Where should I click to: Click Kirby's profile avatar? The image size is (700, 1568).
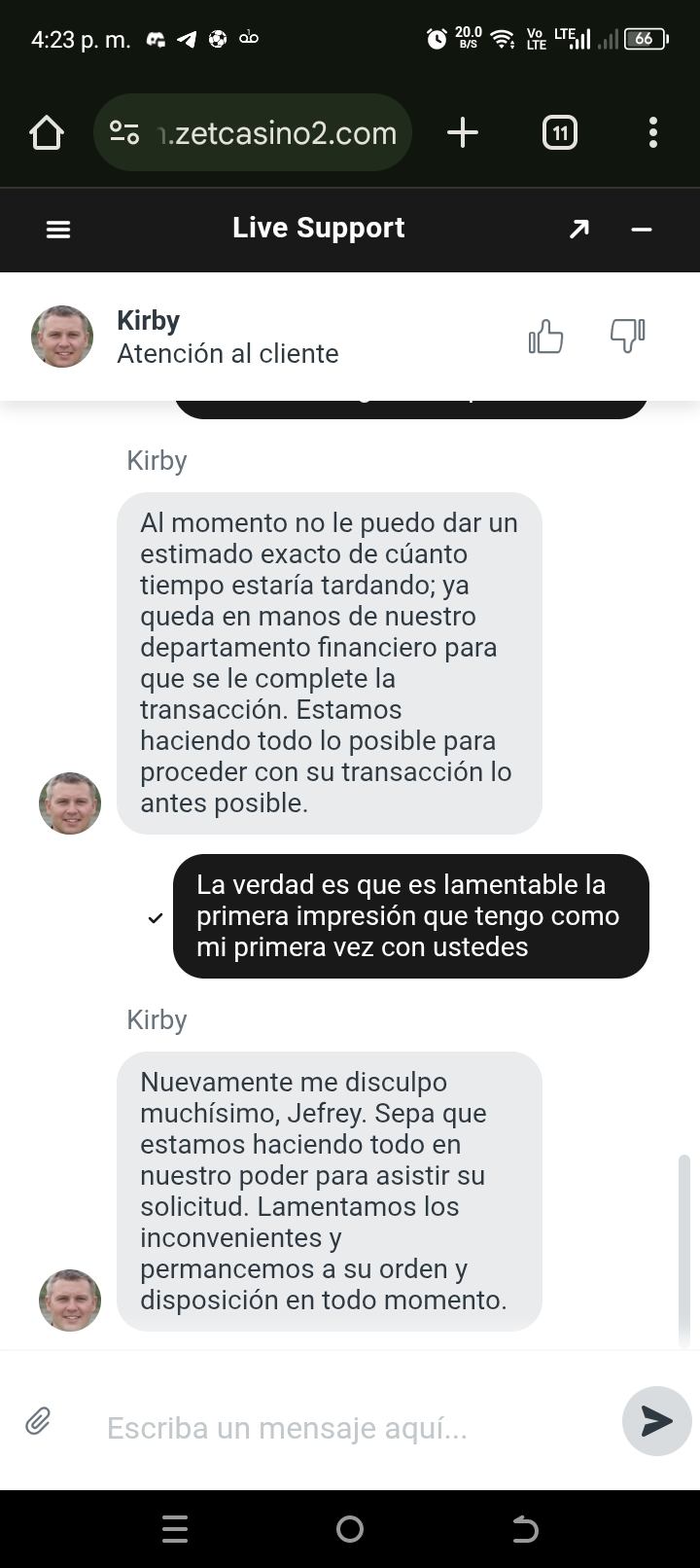pos(61,336)
